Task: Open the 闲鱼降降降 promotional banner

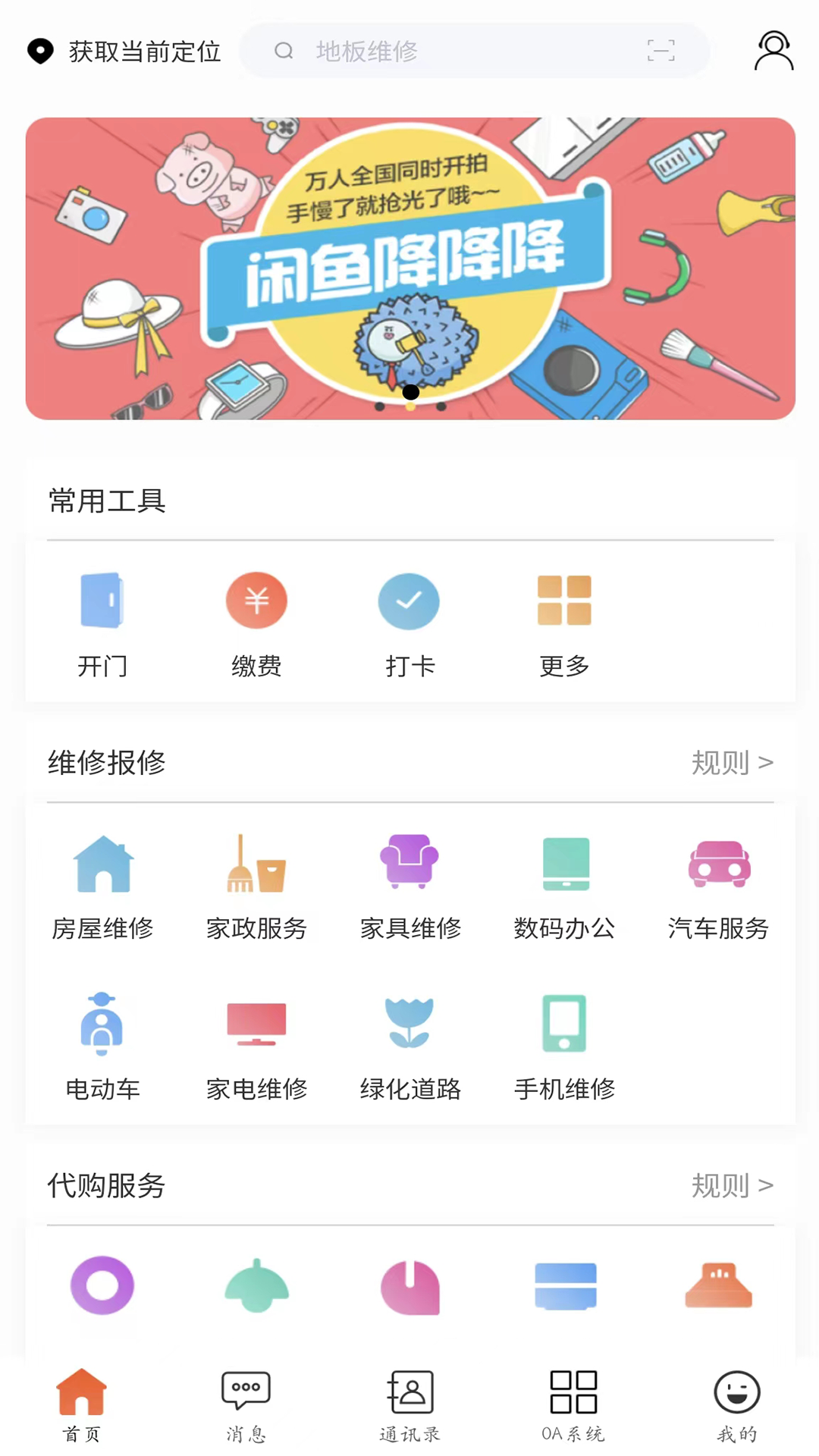Action: coord(410,268)
